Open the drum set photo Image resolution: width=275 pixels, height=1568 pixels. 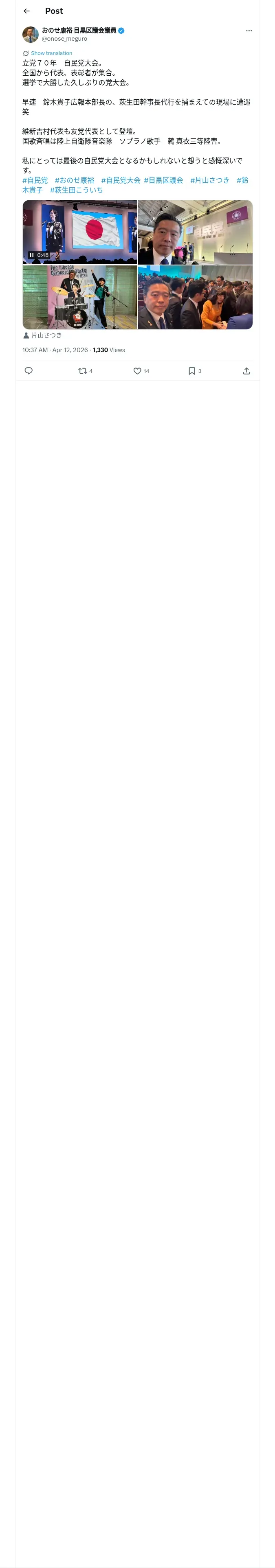tap(80, 297)
